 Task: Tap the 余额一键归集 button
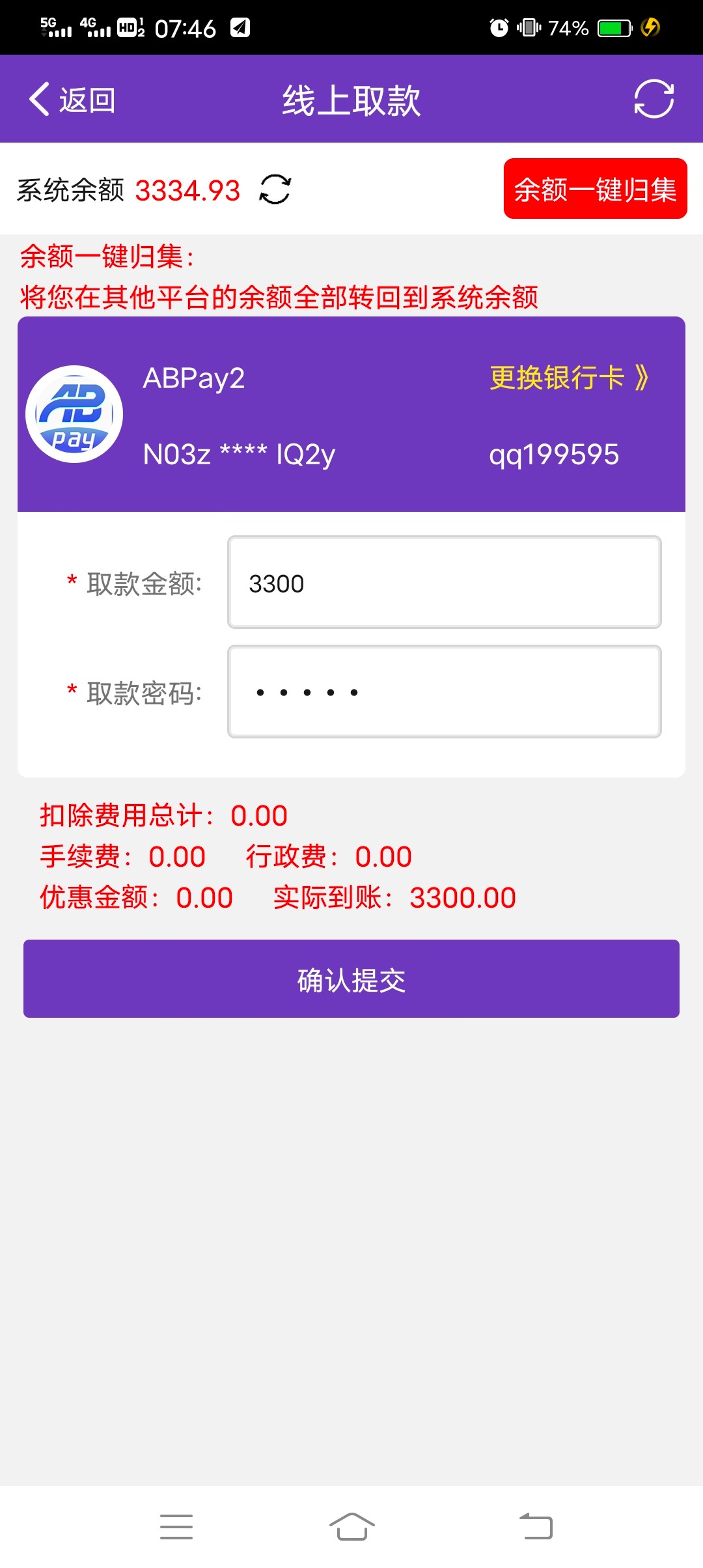595,189
